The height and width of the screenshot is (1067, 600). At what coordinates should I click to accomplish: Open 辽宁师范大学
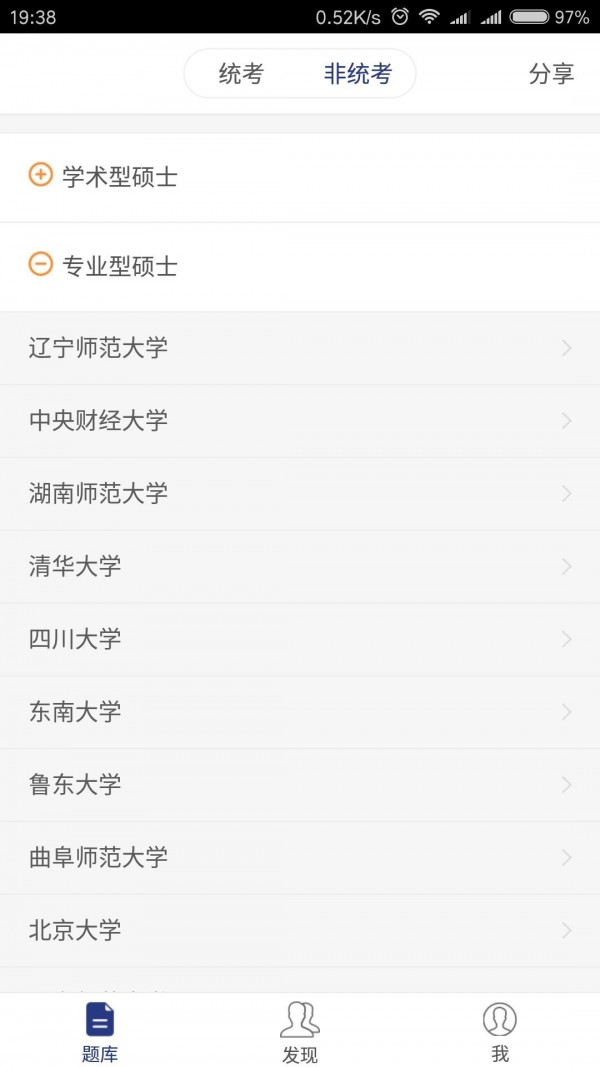pyautogui.click(x=300, y=348)
